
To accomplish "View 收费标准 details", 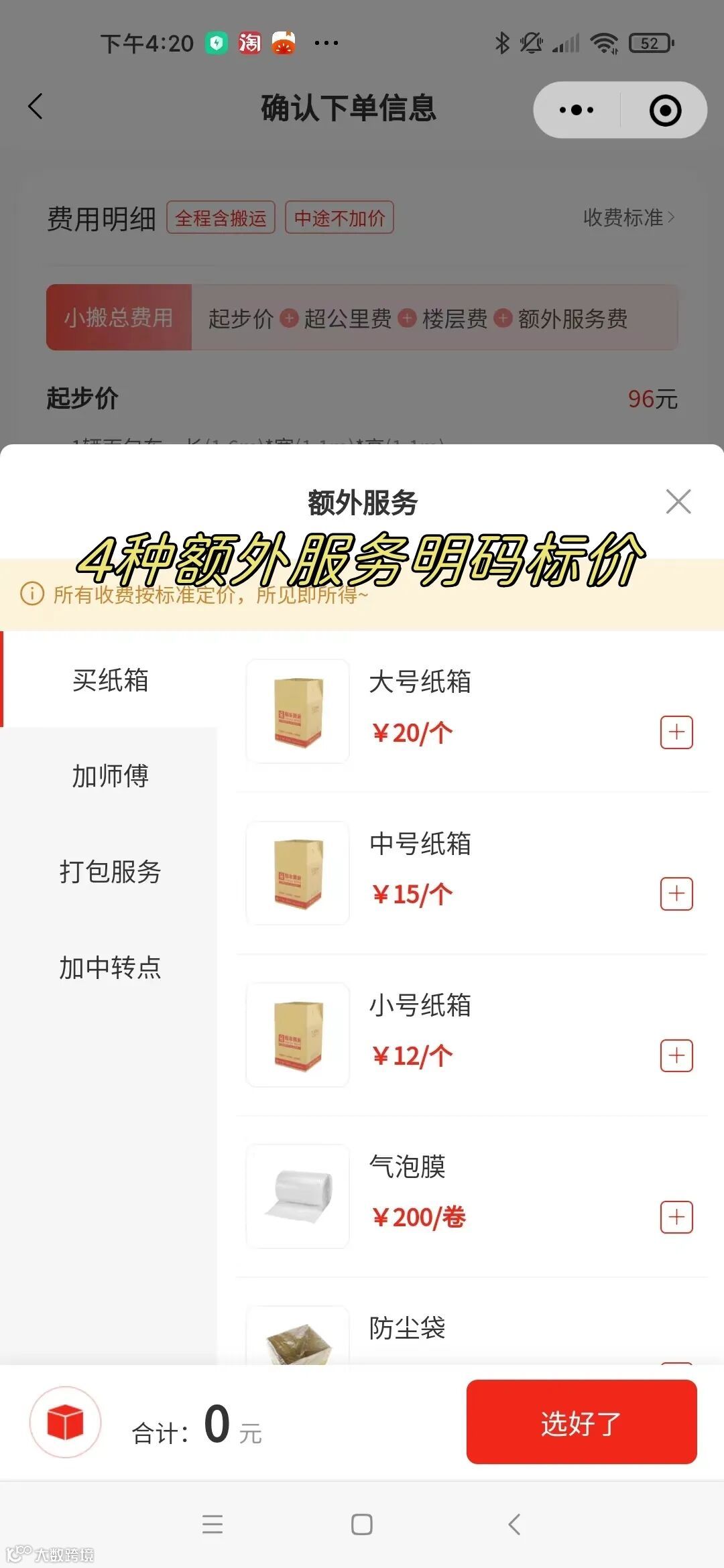I will click(x=628, y=218).
